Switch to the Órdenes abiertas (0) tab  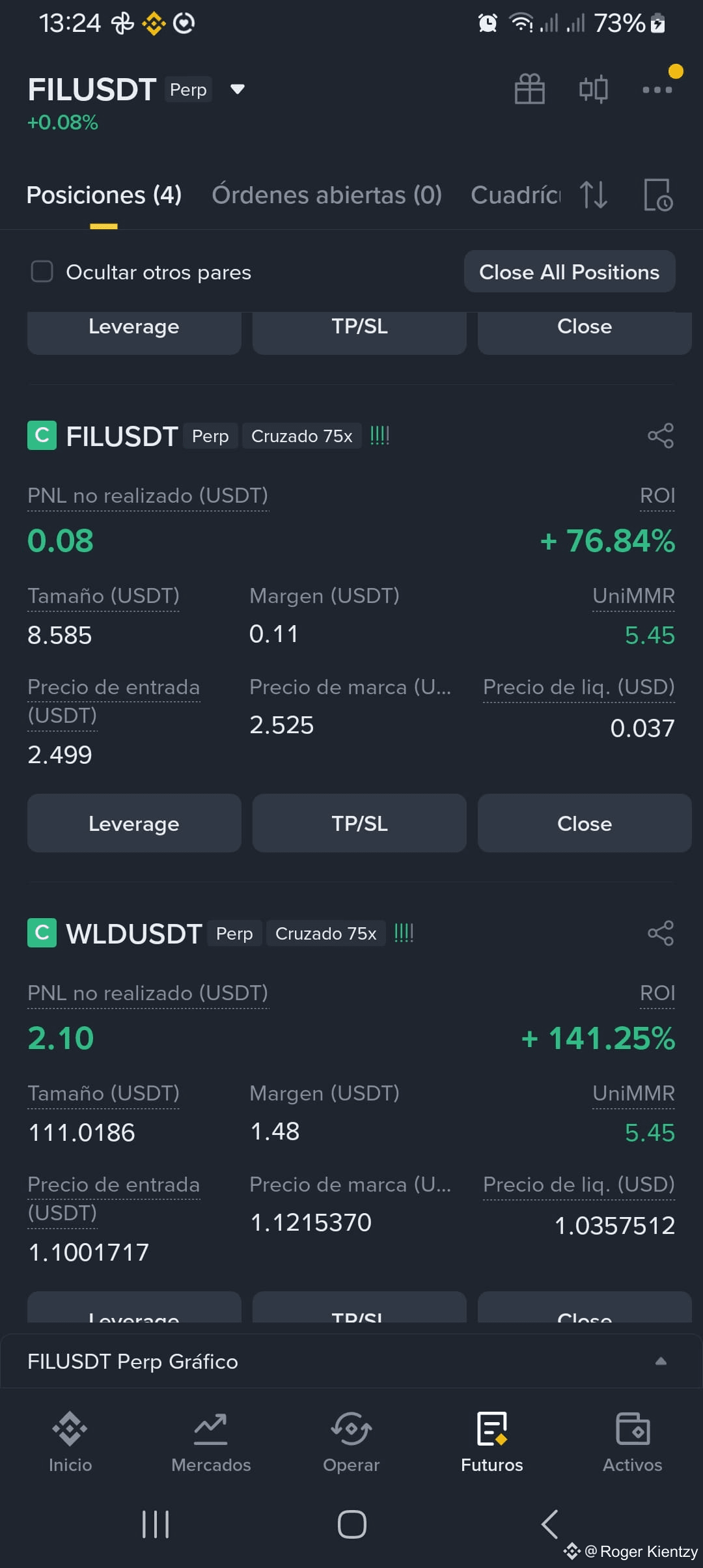coord(327,195)
